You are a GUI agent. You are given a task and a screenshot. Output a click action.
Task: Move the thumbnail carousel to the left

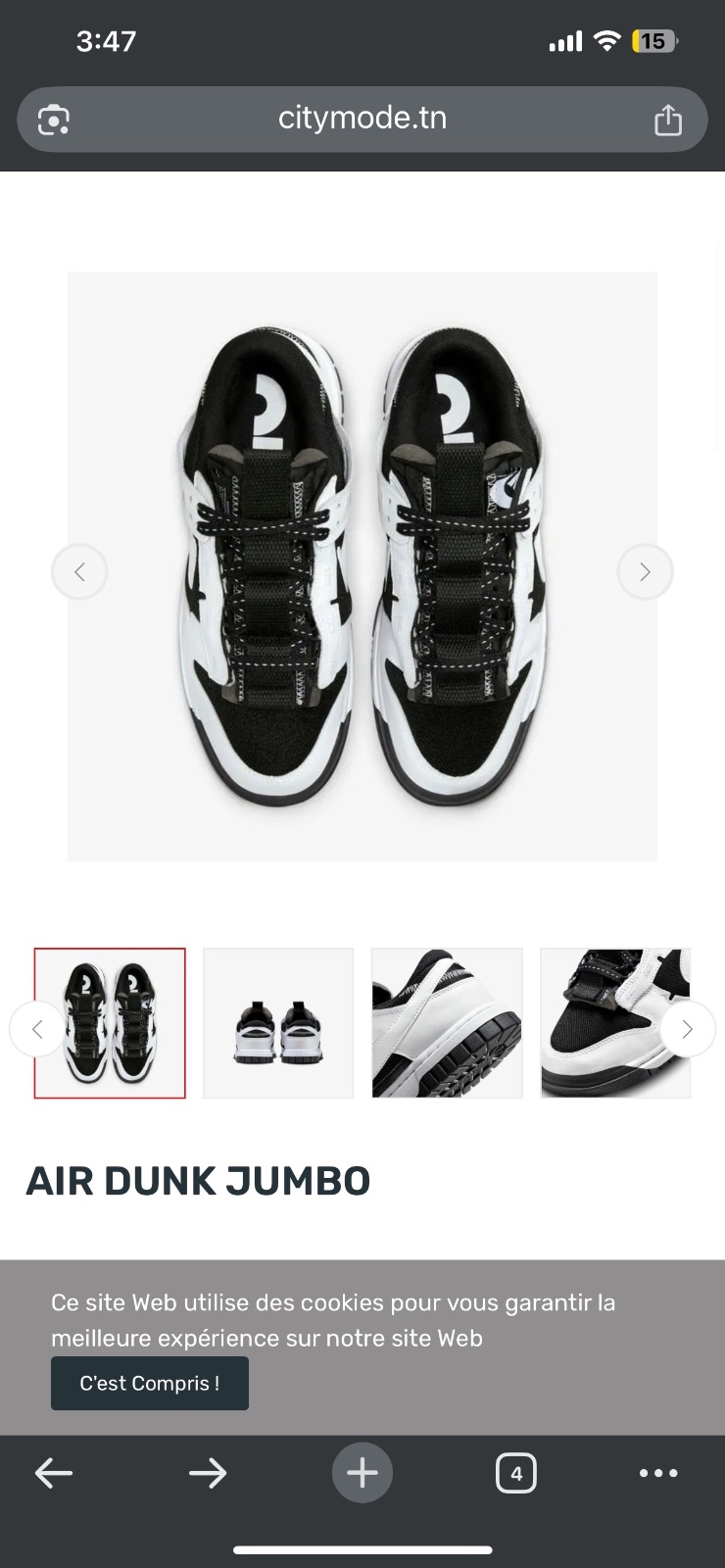click(37, 1029)
